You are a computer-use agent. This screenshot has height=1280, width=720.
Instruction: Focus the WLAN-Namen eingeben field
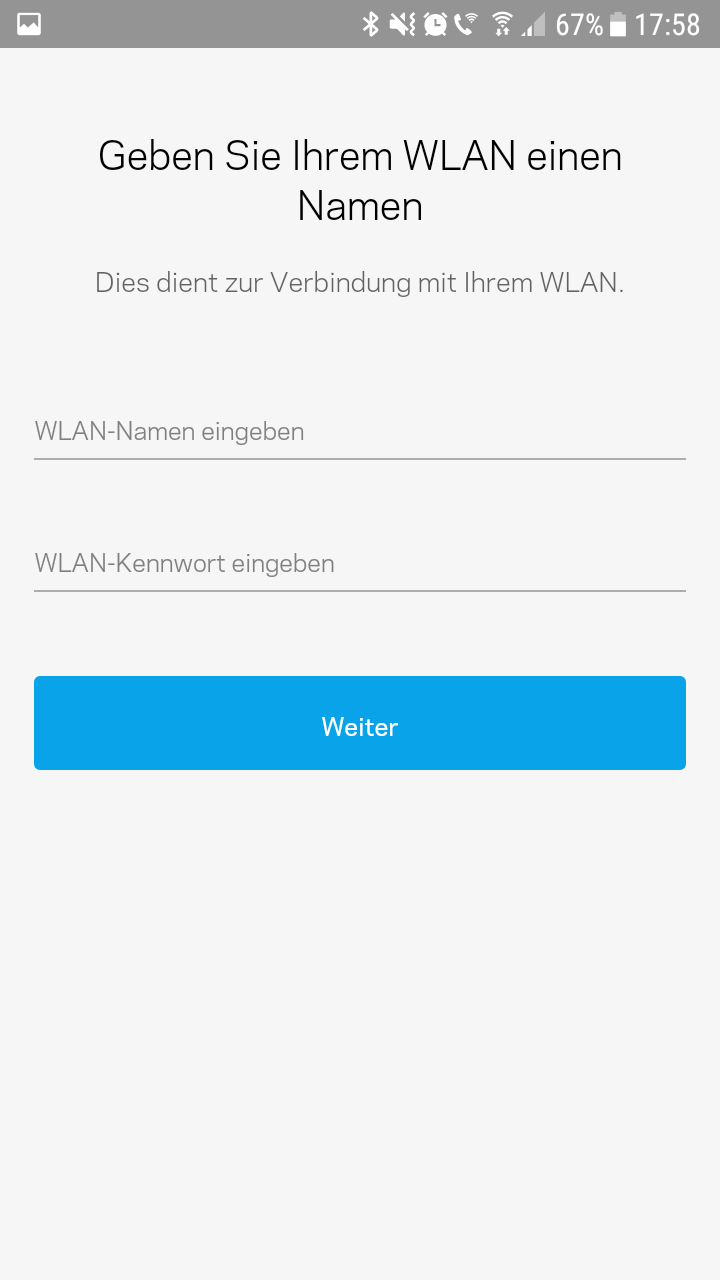point(360,432)
